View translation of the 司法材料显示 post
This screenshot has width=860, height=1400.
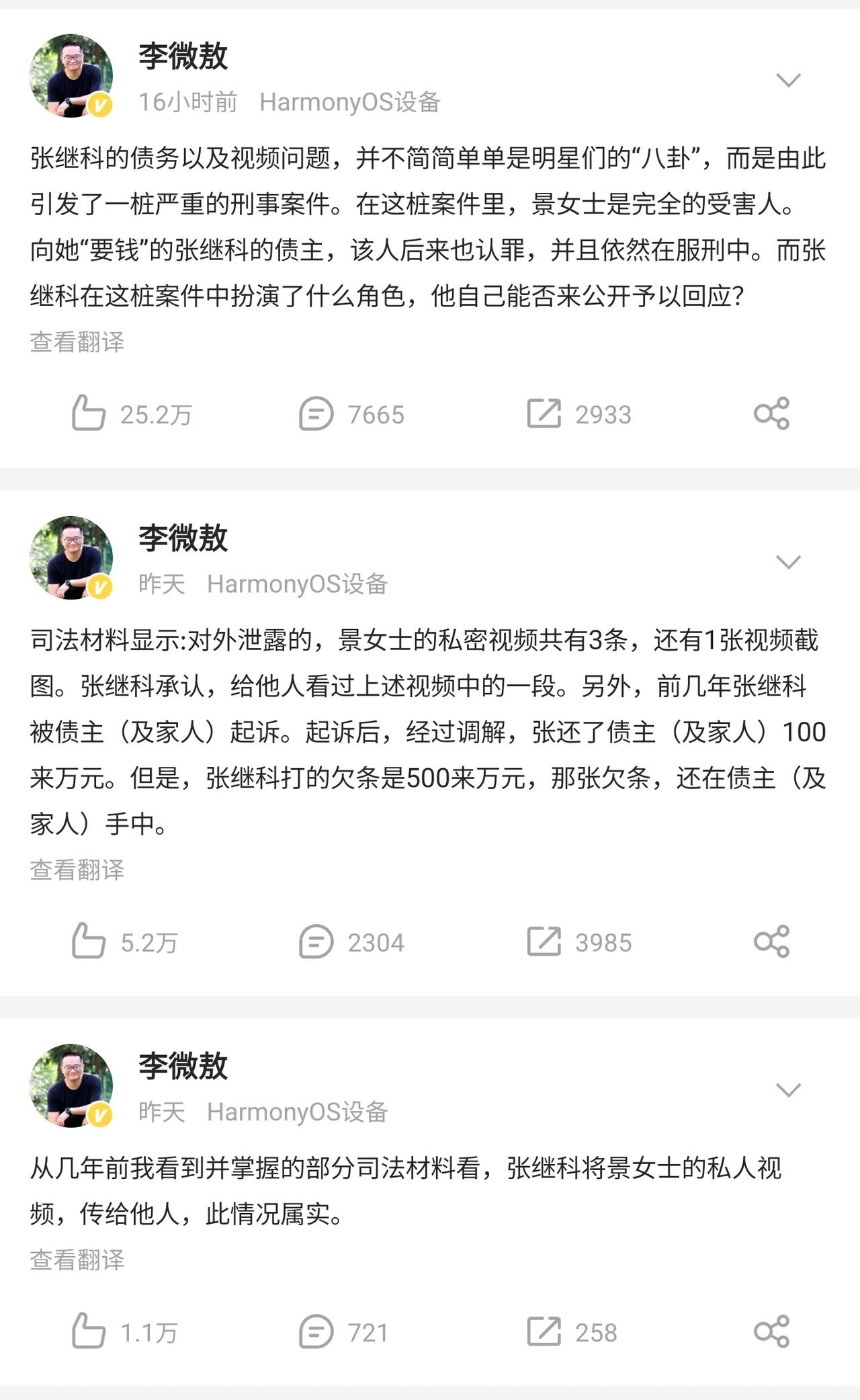click(77, 870)
